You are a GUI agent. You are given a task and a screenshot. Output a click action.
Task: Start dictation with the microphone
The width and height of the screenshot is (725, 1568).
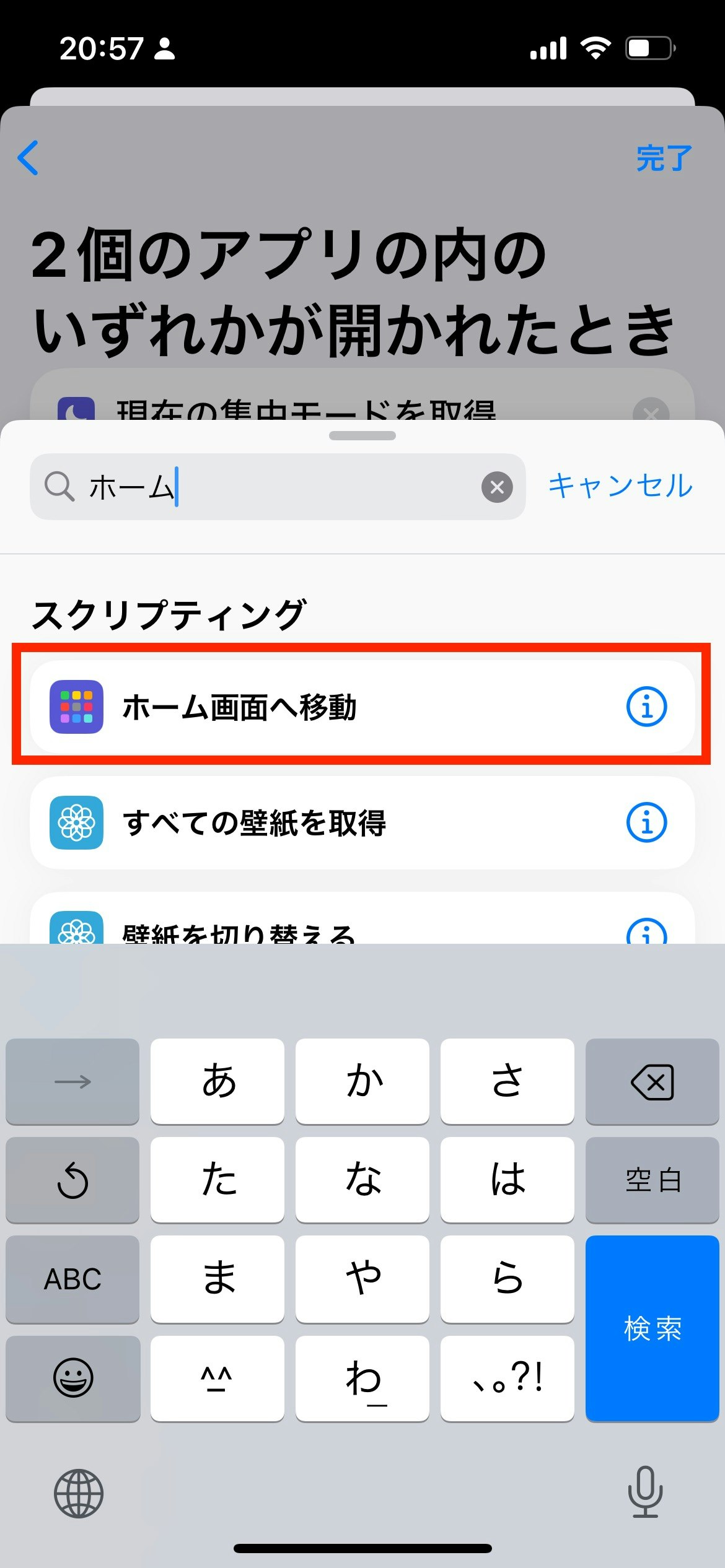645,1492
